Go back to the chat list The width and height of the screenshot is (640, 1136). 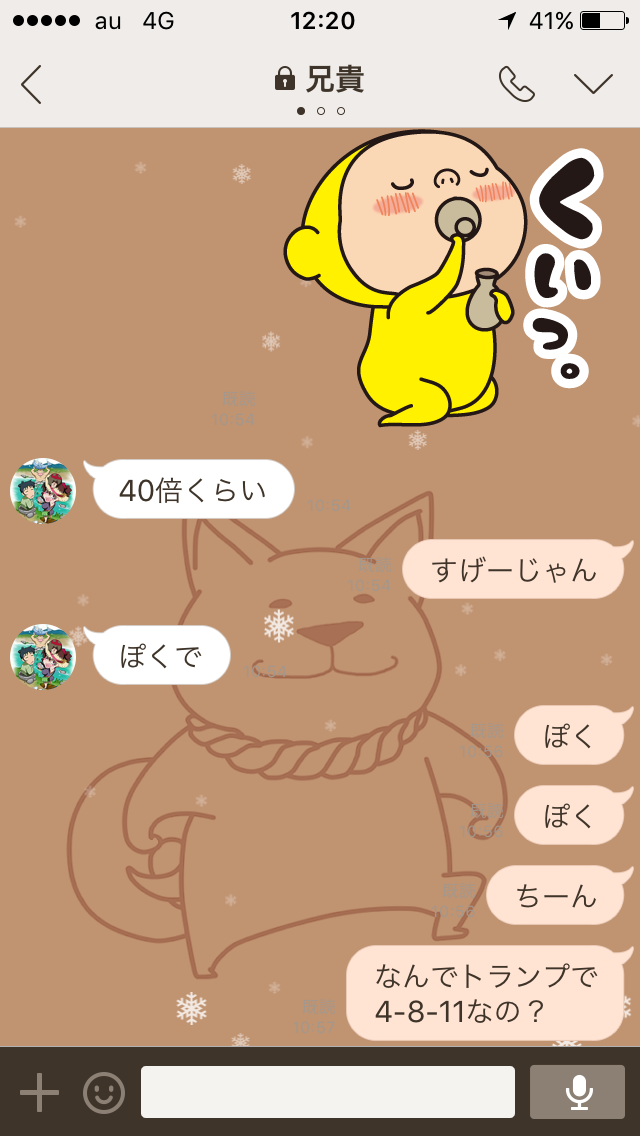[x=32, y=84]
